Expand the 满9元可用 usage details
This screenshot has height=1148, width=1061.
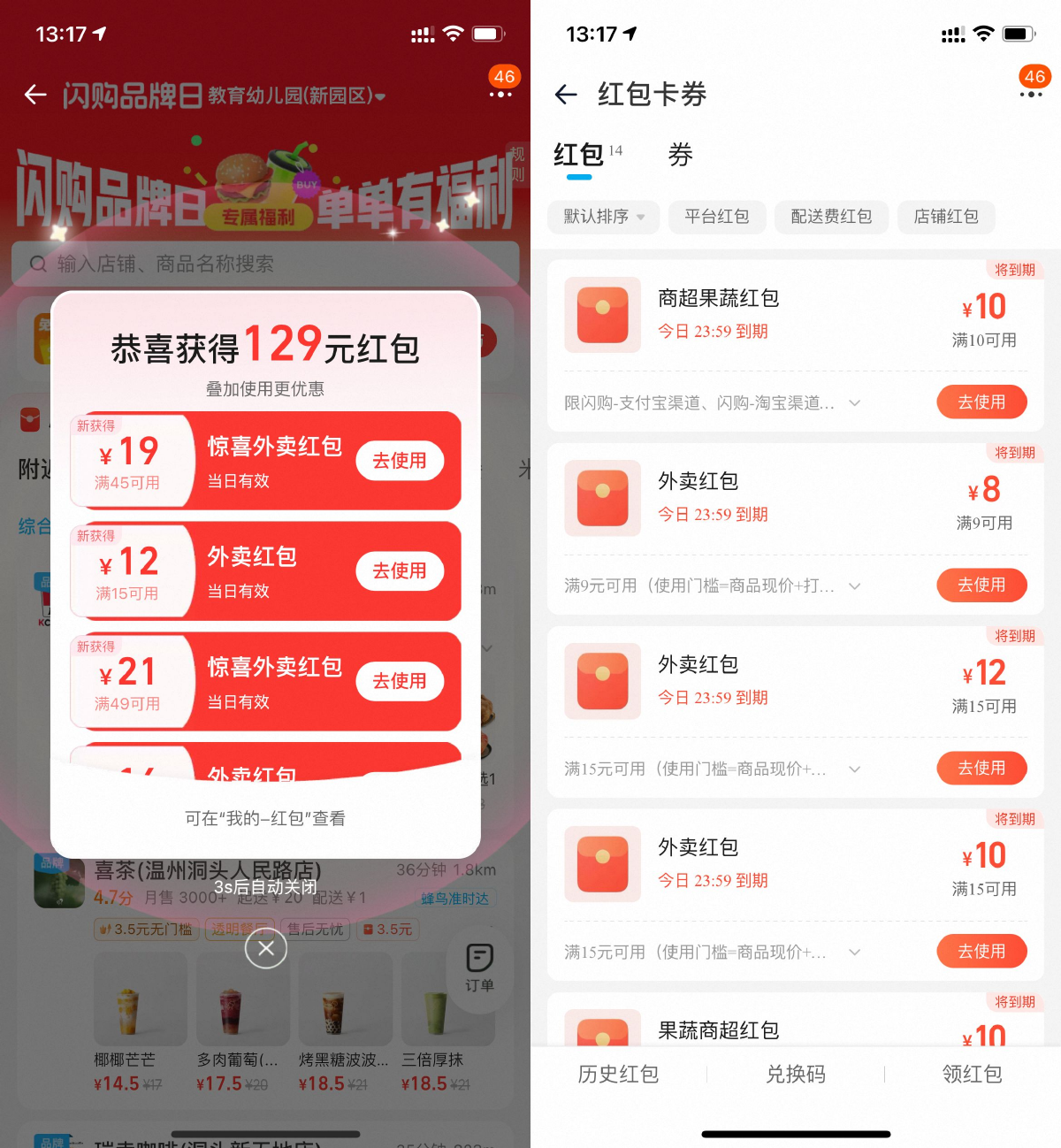click(x=854, y=586)
